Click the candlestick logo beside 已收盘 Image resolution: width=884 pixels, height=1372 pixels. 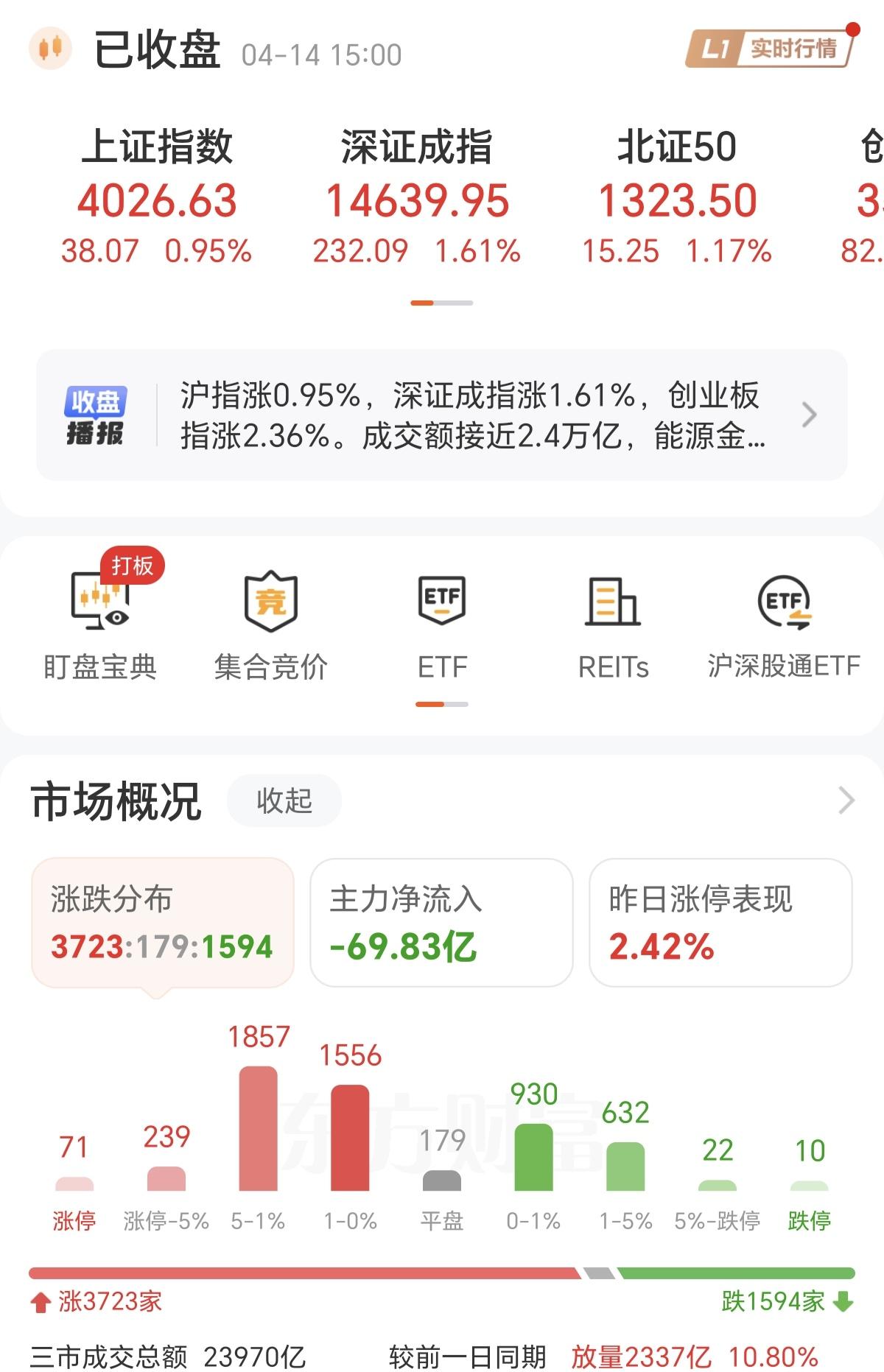click(x=49, y=48)
